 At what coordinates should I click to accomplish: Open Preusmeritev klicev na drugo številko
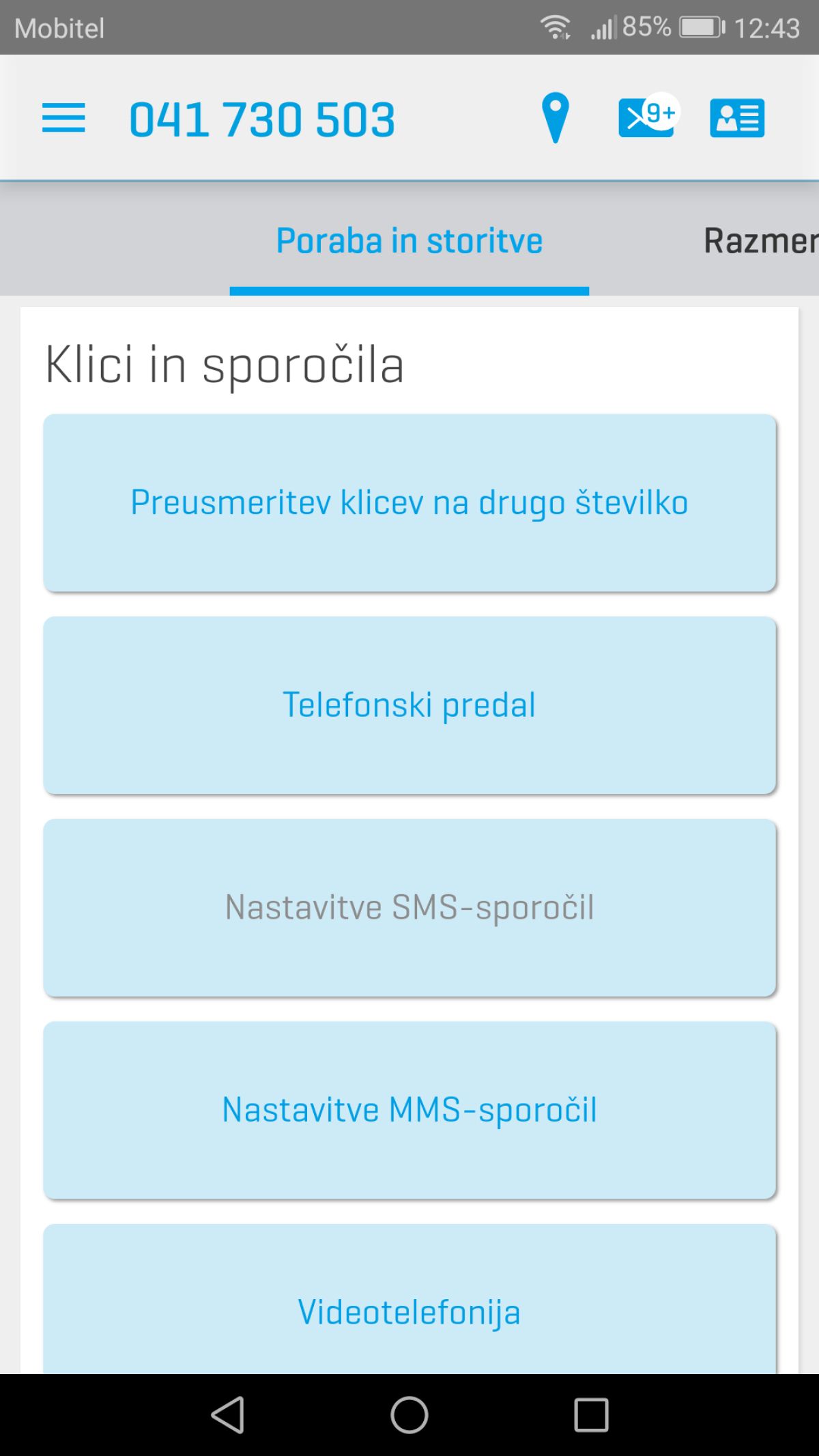[409, 503]
